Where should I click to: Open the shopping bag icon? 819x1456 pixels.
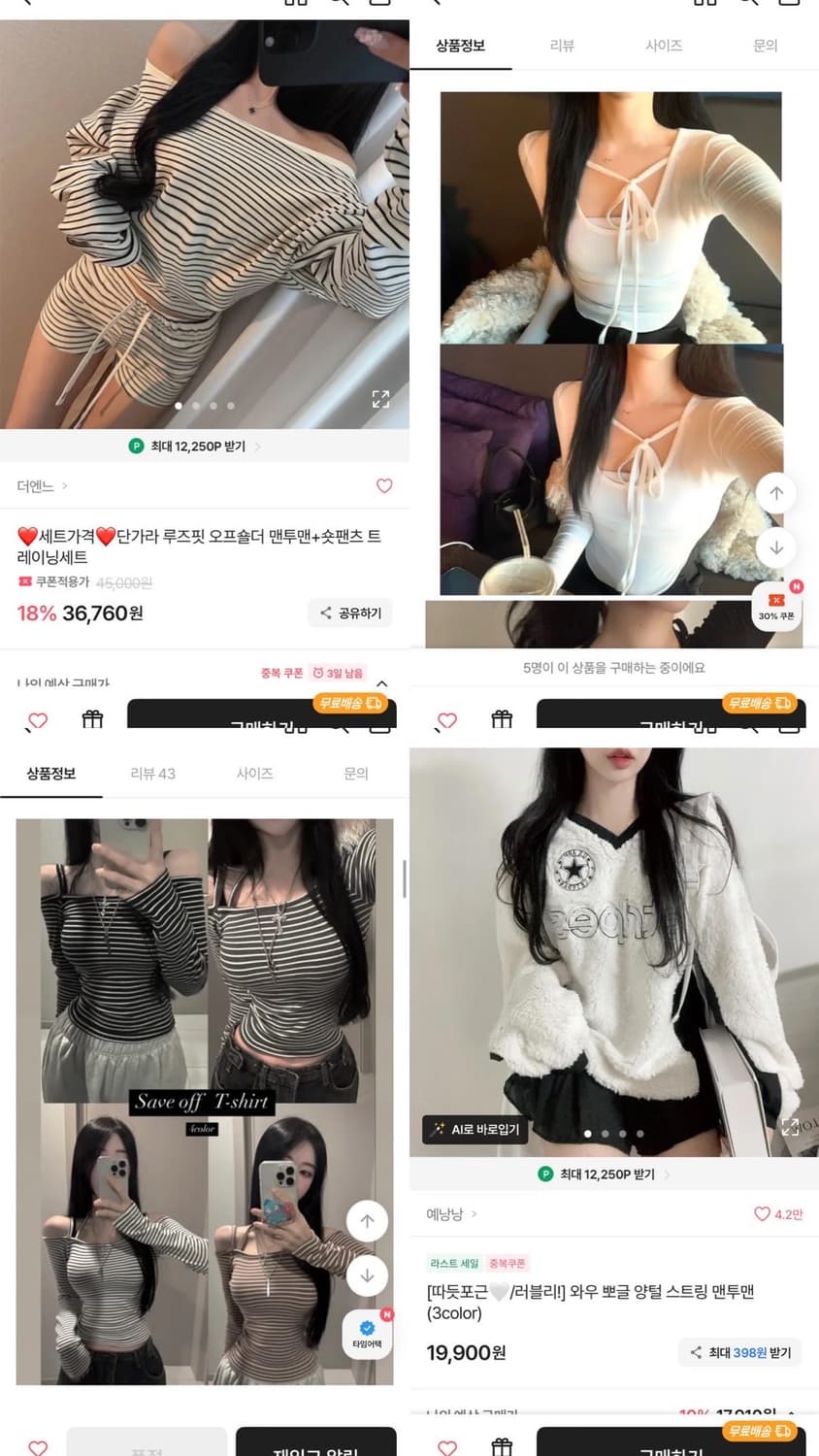click(379, 4)
